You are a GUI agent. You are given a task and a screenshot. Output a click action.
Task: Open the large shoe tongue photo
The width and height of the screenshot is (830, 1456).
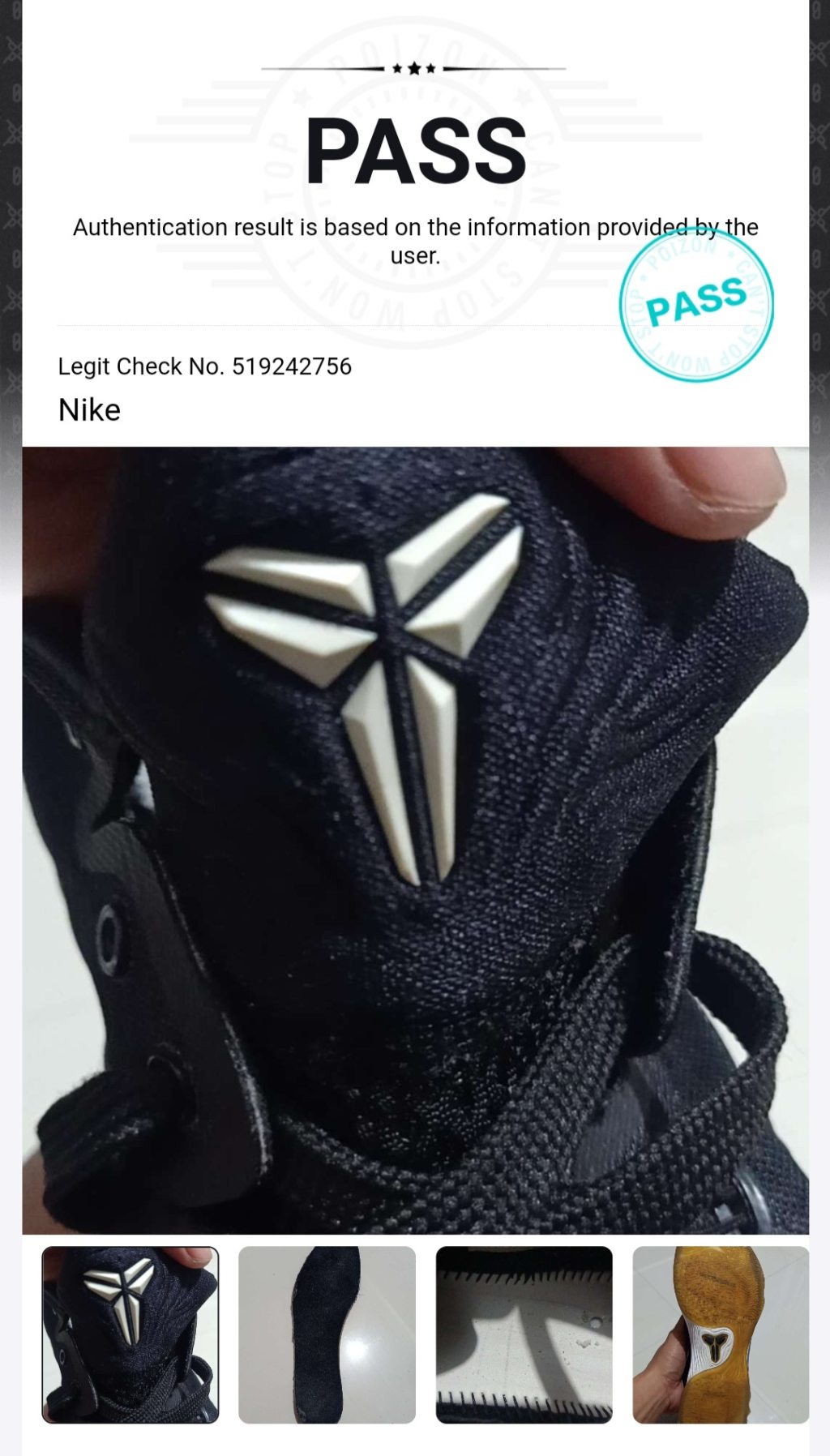point(415,840)
